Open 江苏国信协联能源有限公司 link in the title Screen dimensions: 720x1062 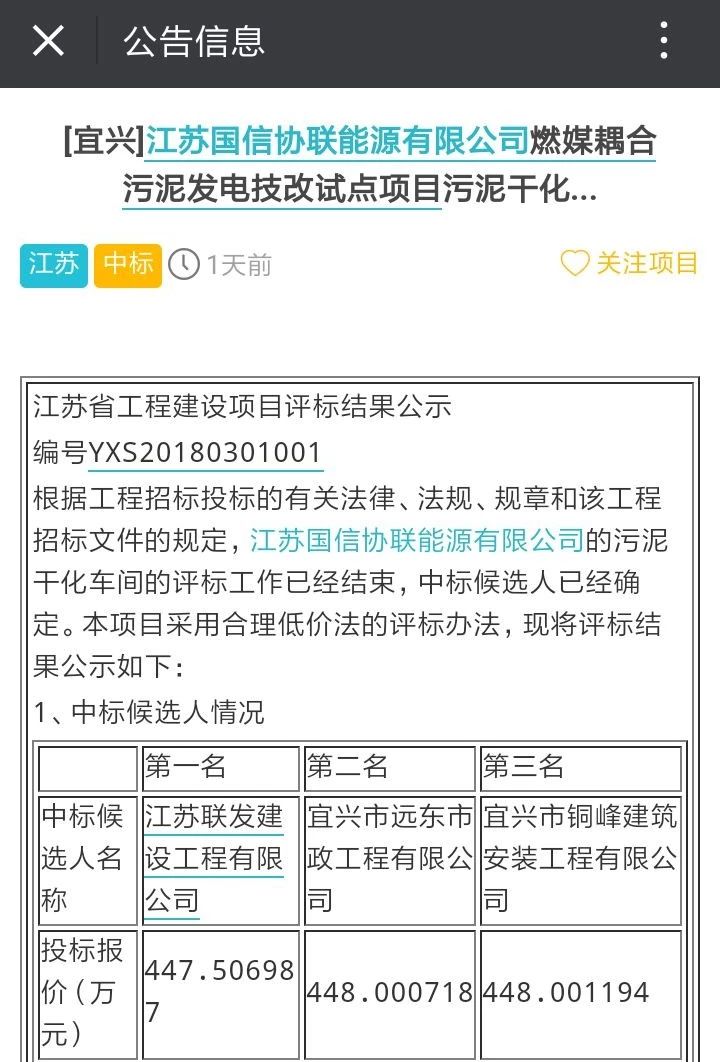tap(337, 140)
